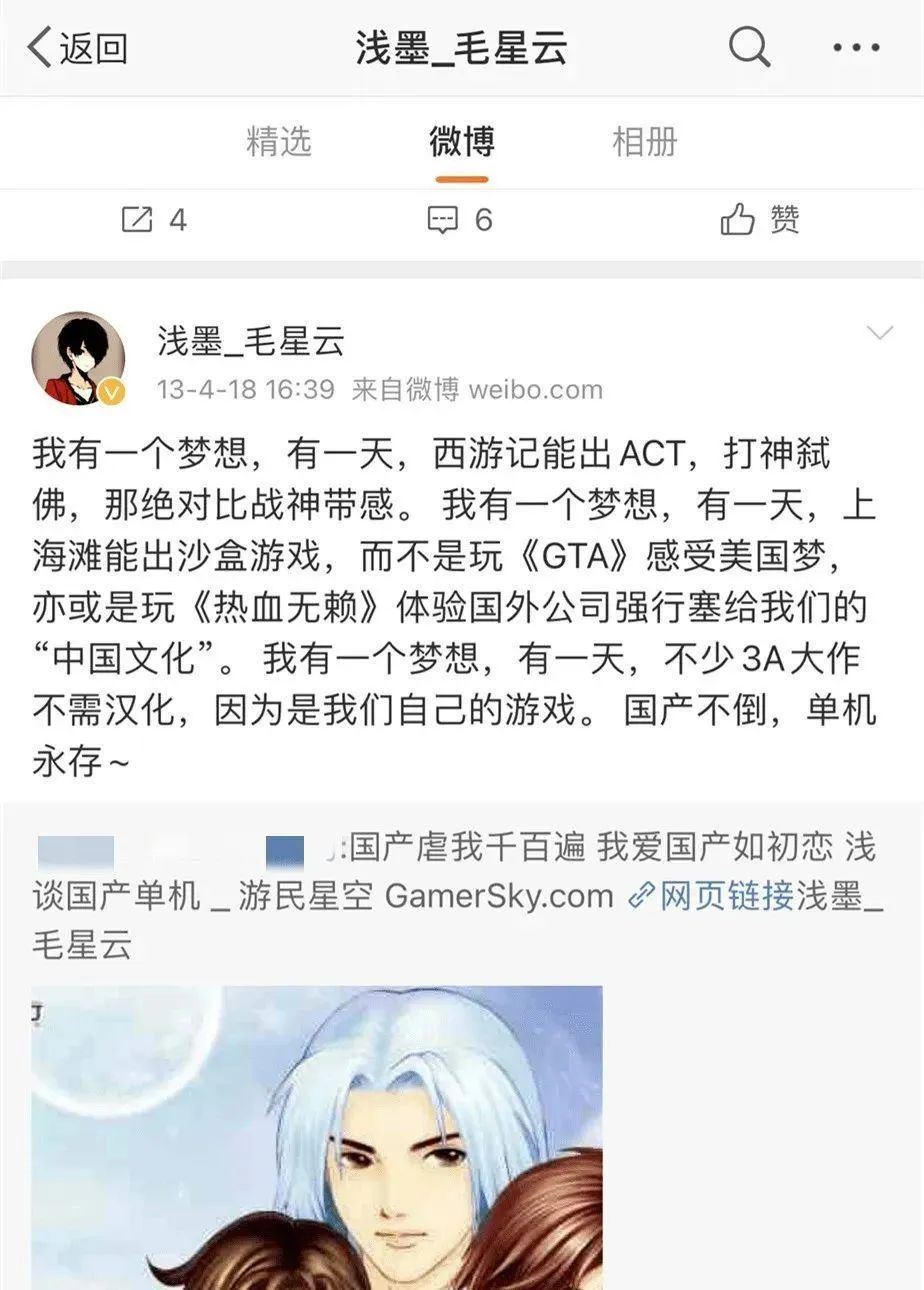Go back with the 返回 button
This screenshot has height=1290, width=924.
[78, 47]
